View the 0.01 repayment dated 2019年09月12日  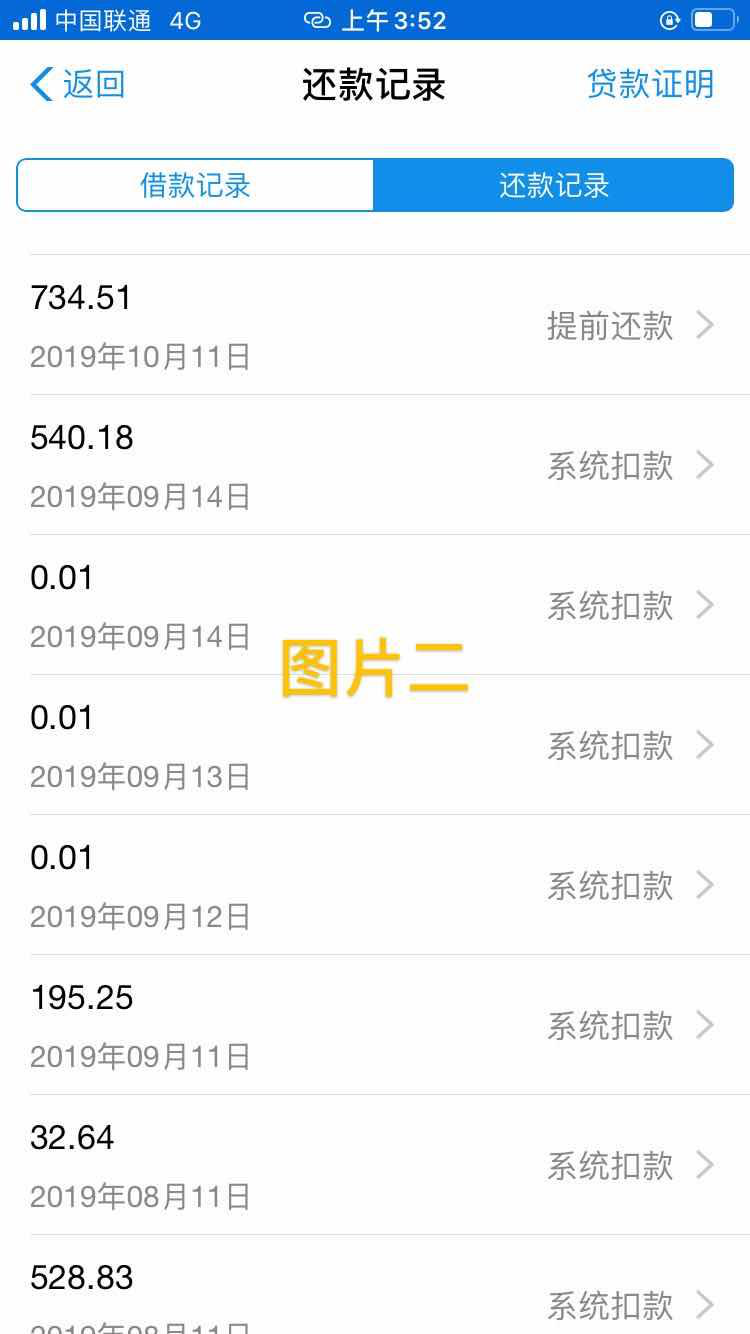click(x=375, y=885)
